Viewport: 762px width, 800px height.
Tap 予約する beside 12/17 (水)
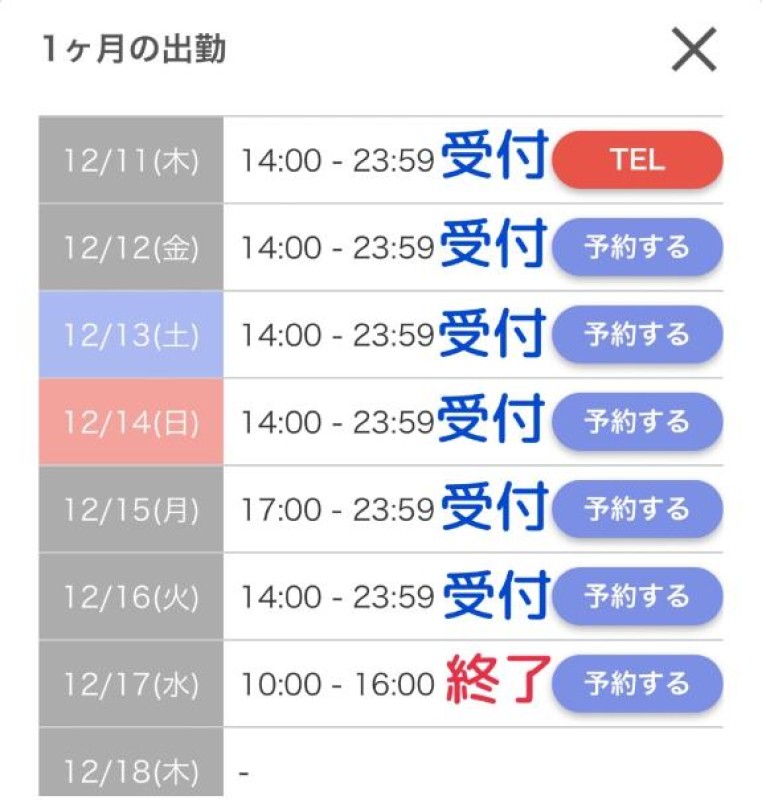pyautogui.click(x=637, y=683)
